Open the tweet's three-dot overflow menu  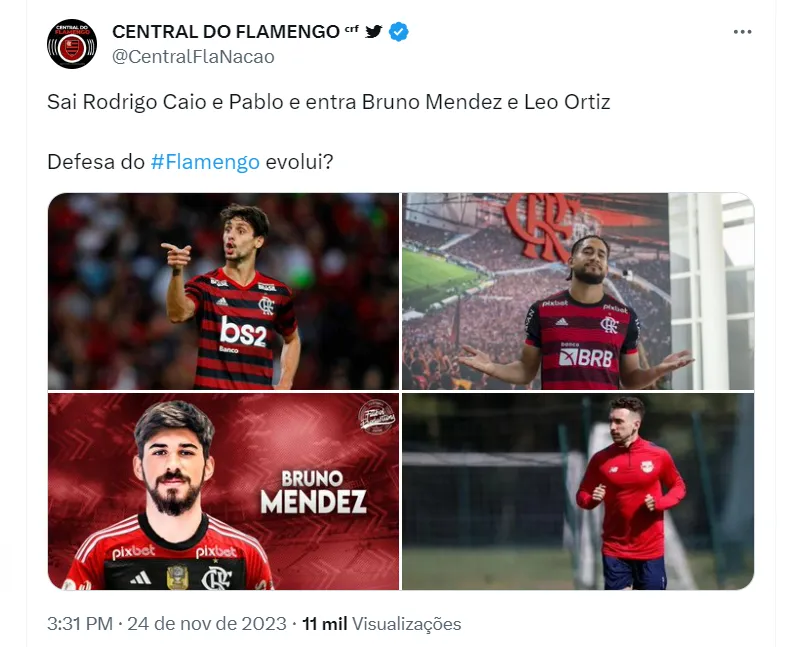point(742,32)
